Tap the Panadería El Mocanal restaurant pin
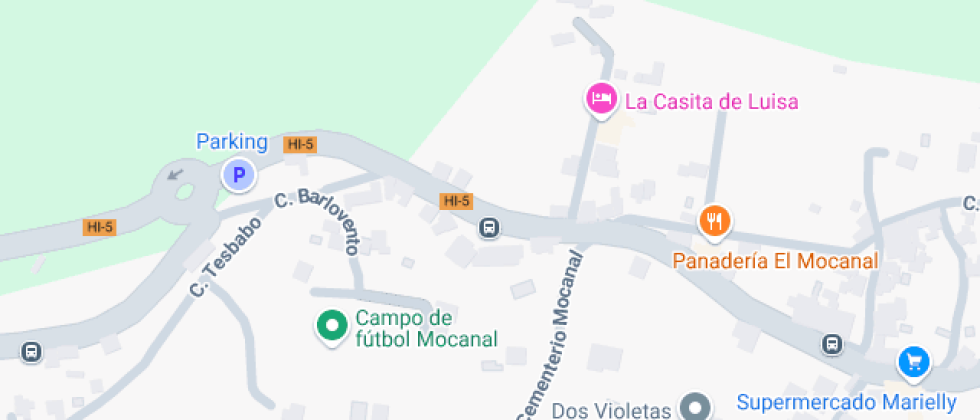The height and width of the screenshot is (420, 980). 712,221
